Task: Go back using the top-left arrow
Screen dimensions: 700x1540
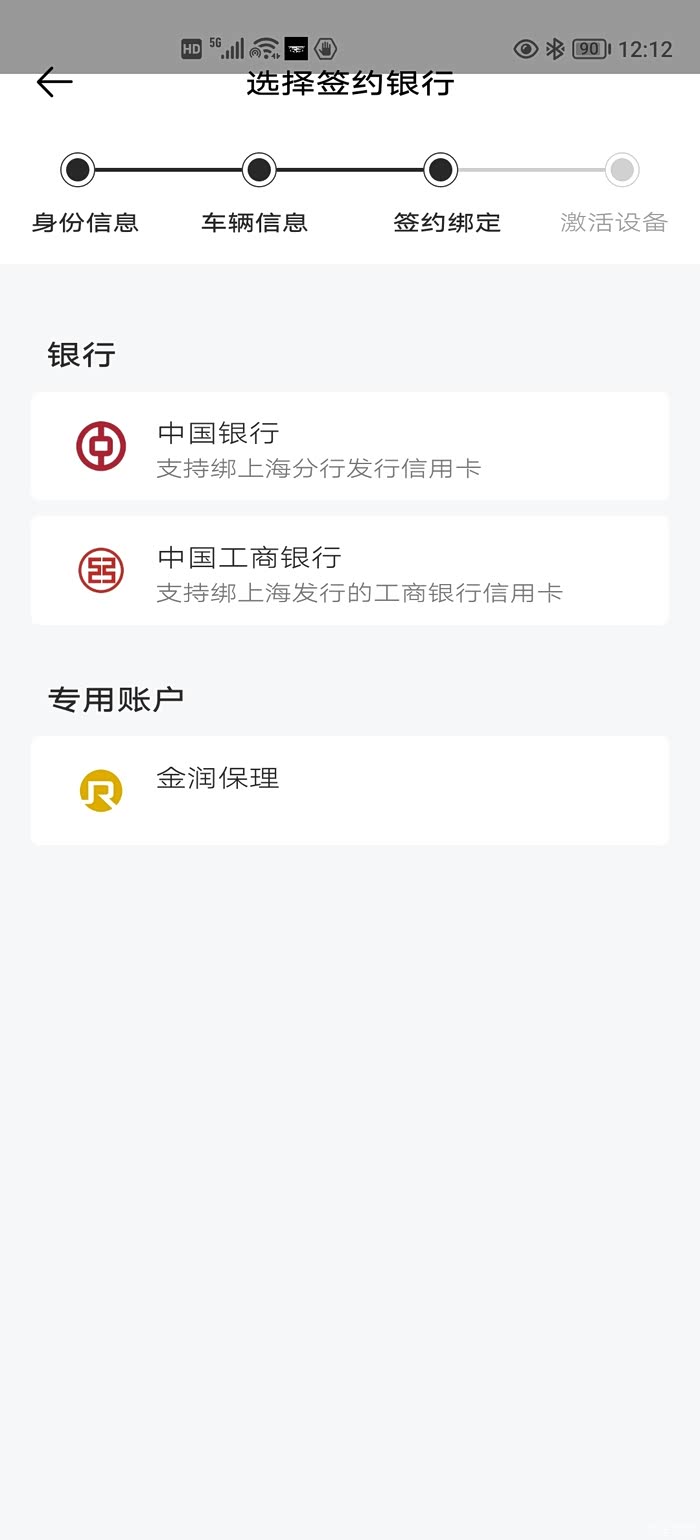Action: (54, 82)
